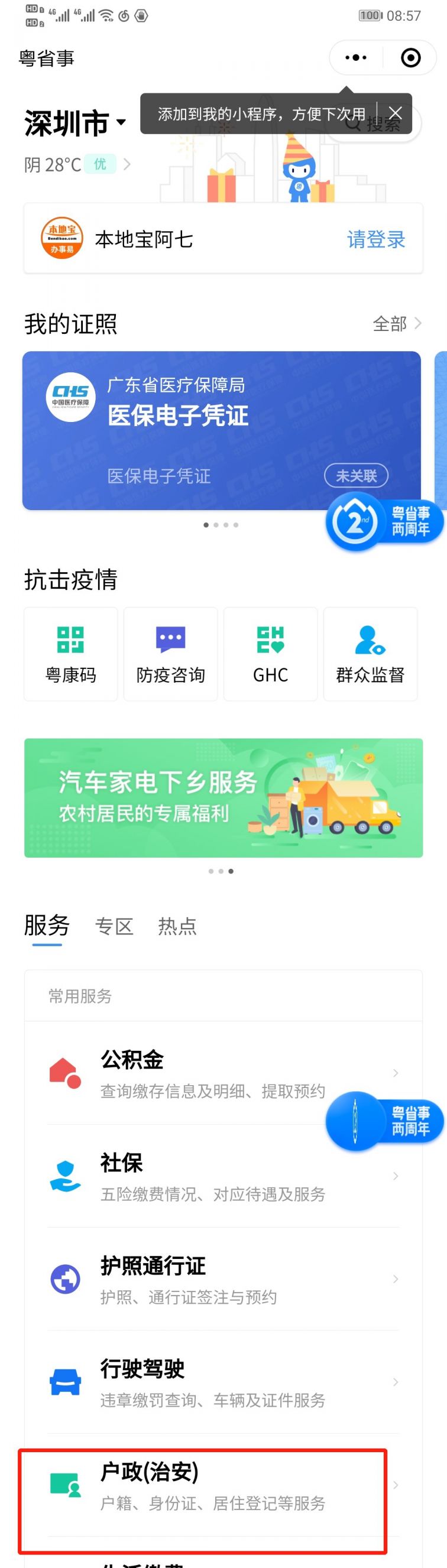Tap 请登录 to log in
This screenshot has width=447, height=1568.
click(375, 239)
